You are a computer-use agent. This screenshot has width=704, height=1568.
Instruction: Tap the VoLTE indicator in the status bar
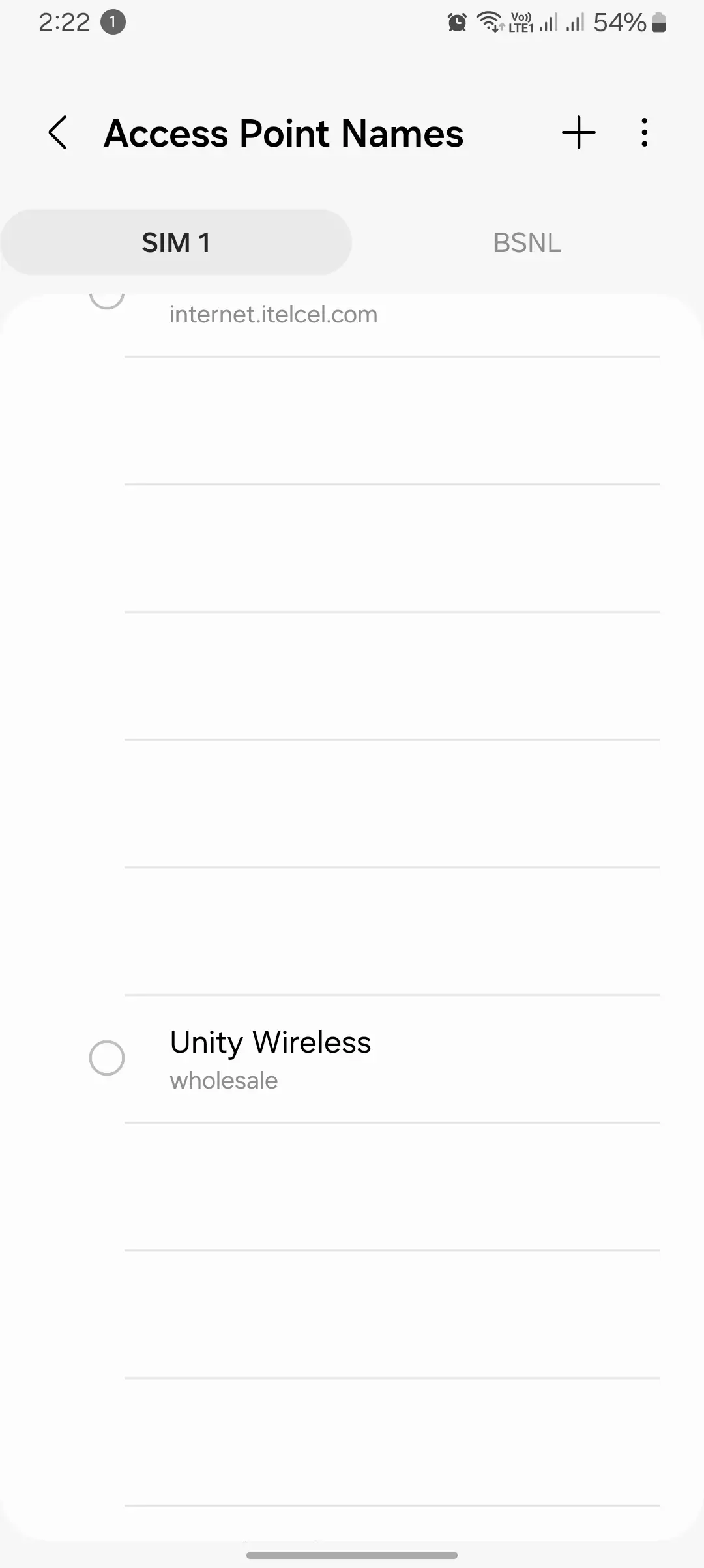tap(521, 21)
